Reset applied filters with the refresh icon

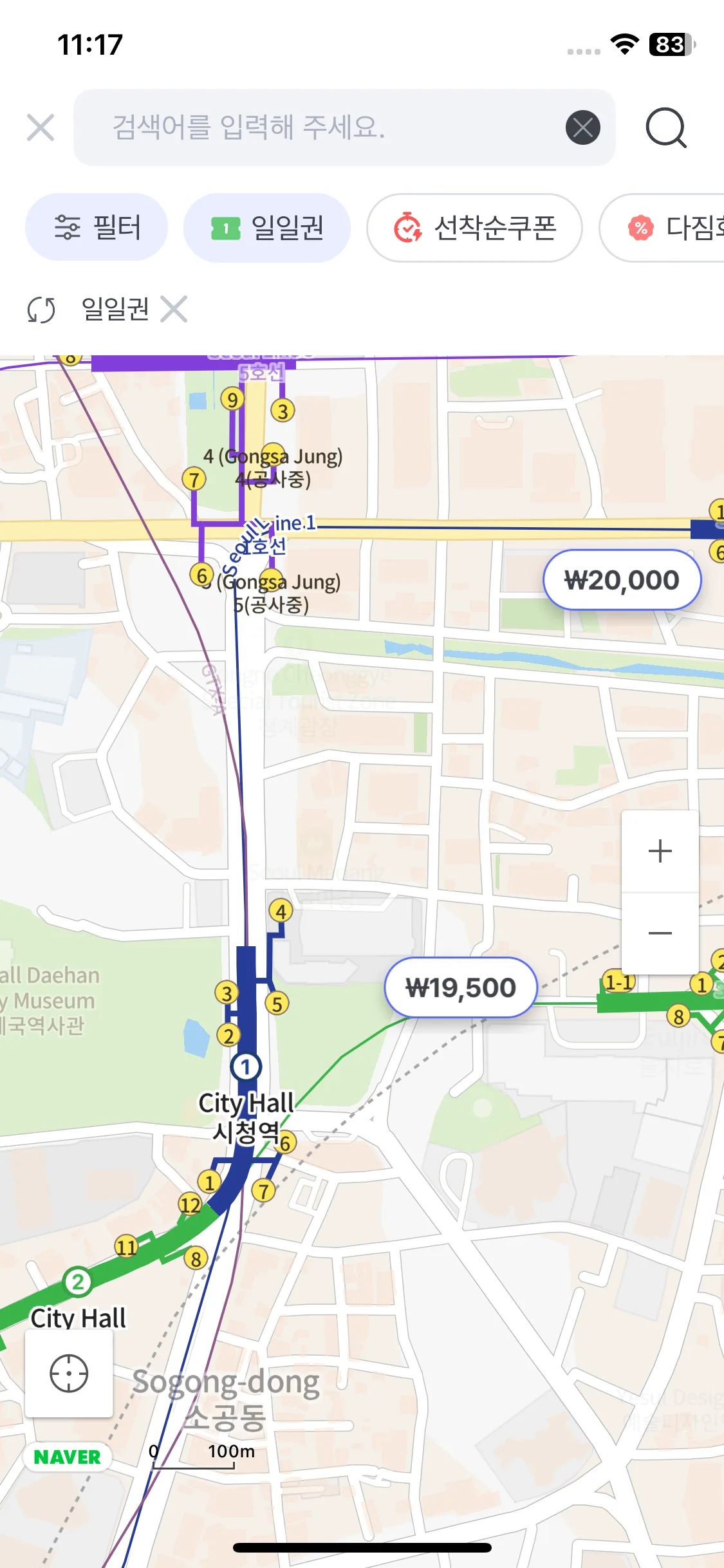click(x=41, y=310)
